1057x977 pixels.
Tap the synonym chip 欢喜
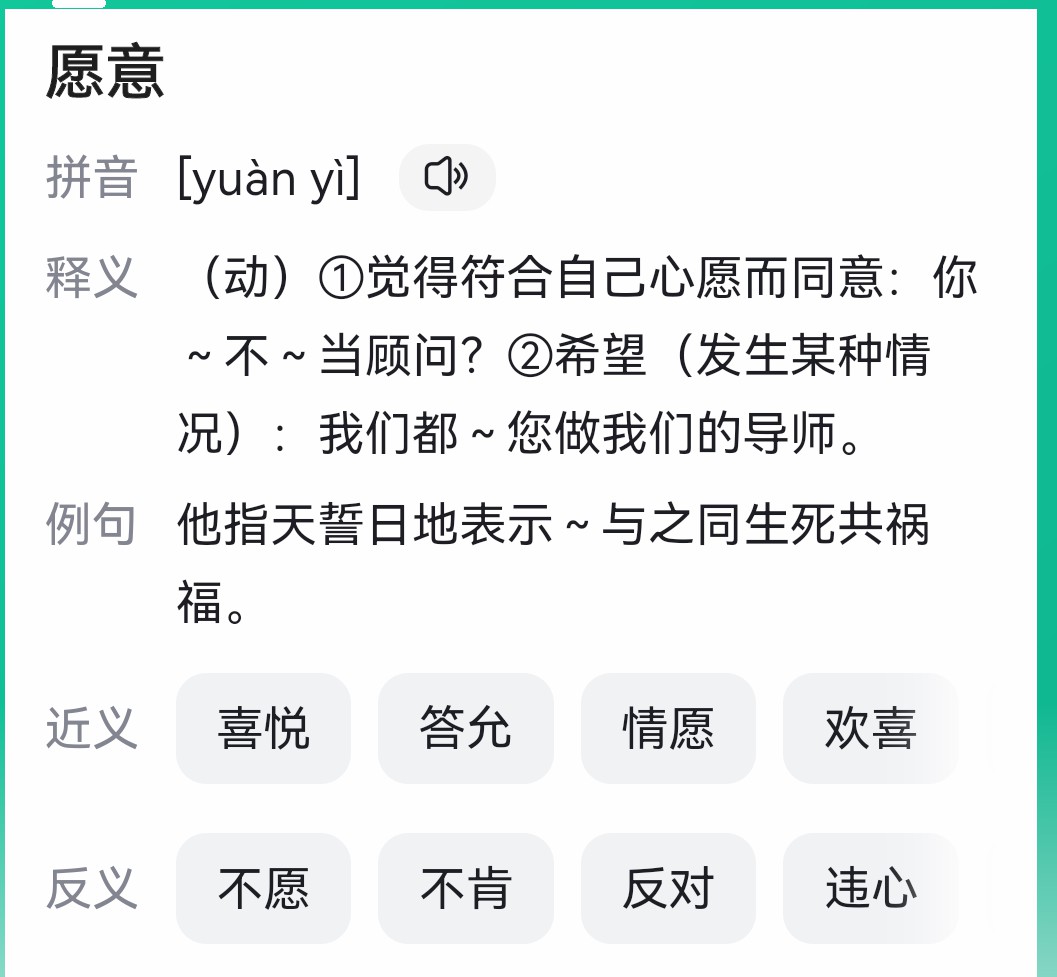point(870,728)
